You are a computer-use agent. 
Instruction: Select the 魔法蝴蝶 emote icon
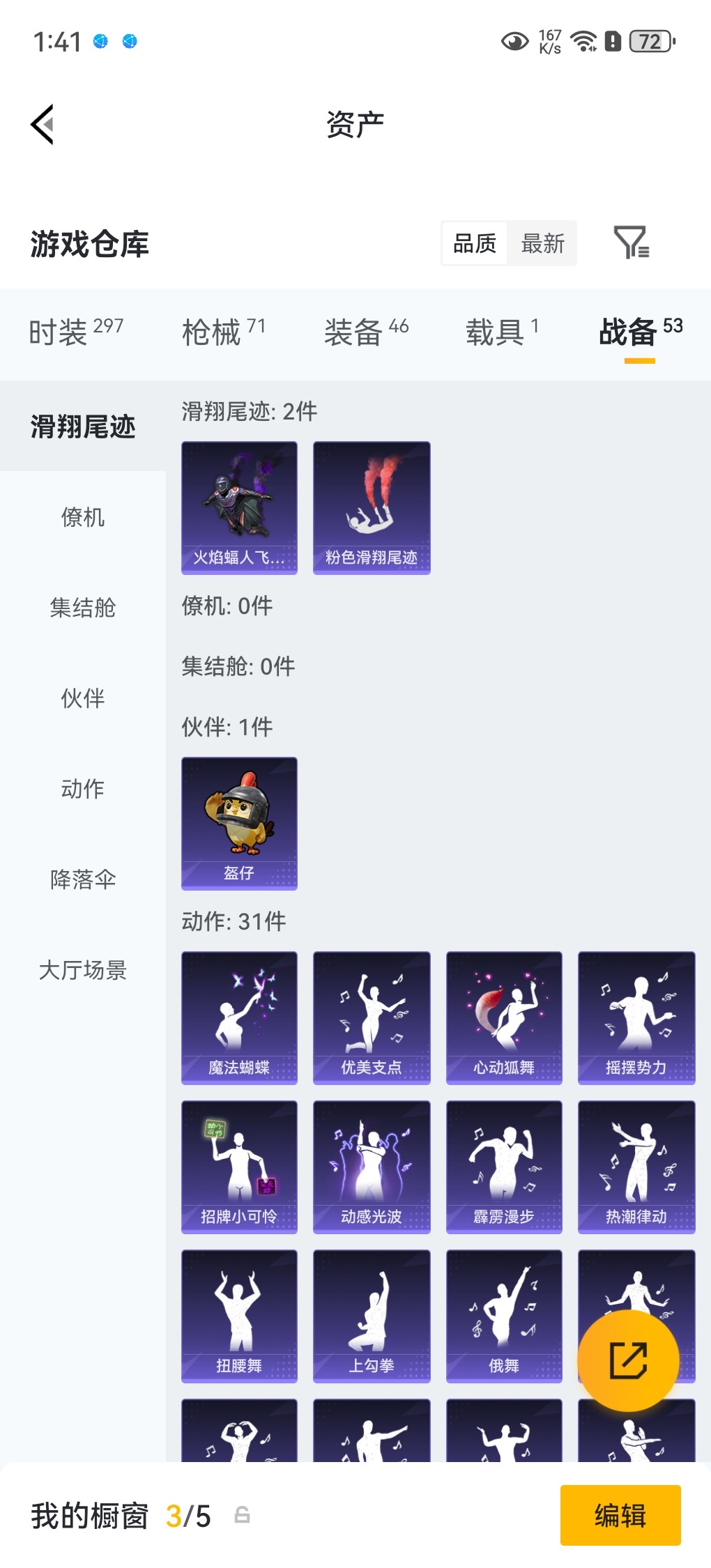[239, 1016]
